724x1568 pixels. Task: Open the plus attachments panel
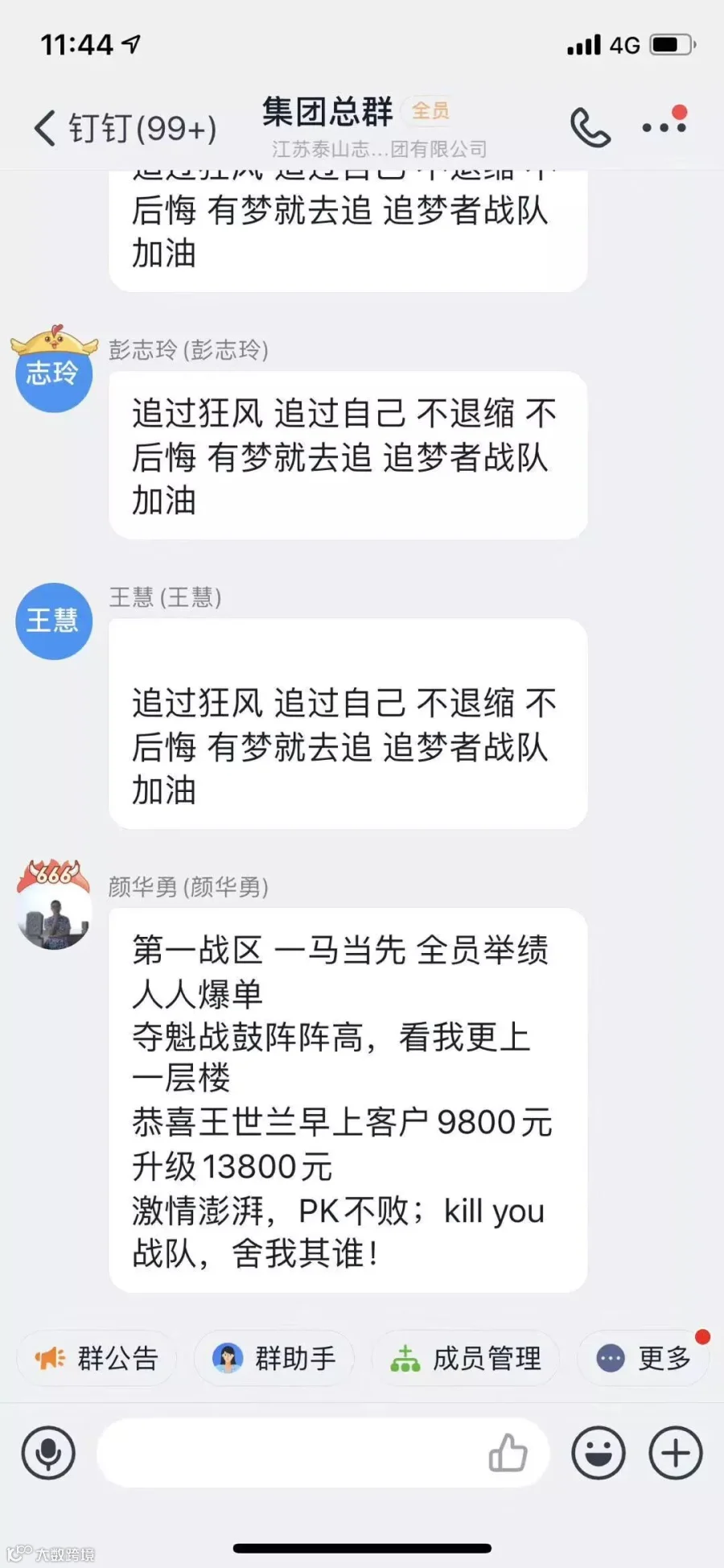676,1454
